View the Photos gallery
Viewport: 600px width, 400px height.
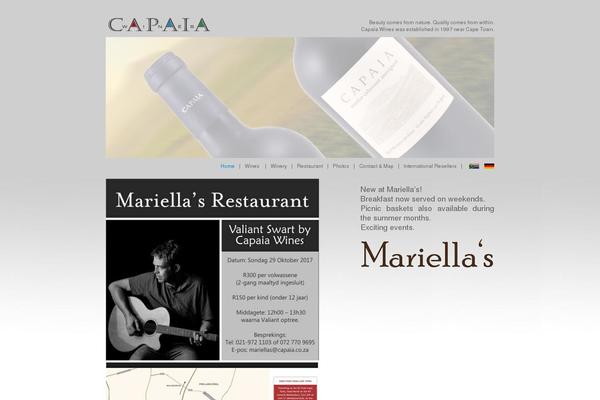point(341,166)
